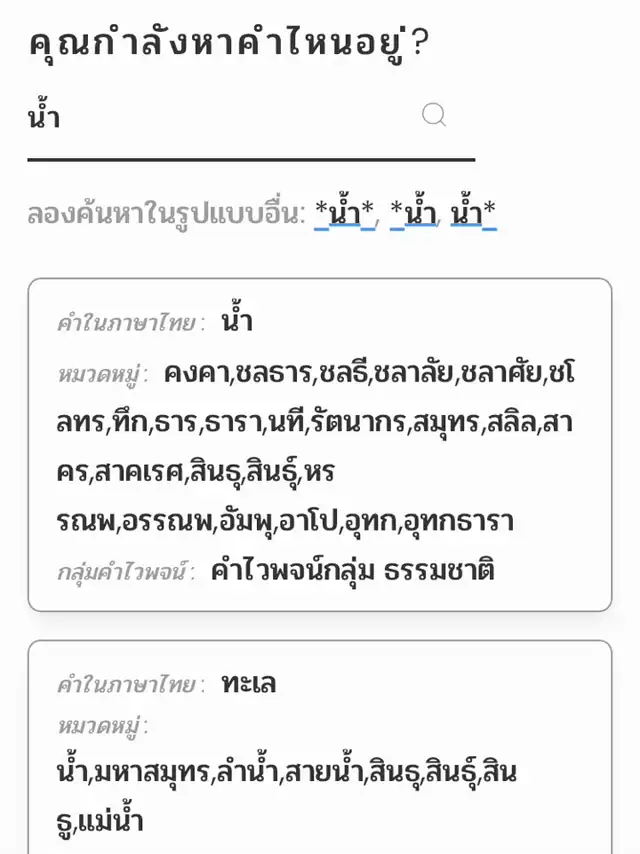Open the ทะเล word result card

click(319, 748)
